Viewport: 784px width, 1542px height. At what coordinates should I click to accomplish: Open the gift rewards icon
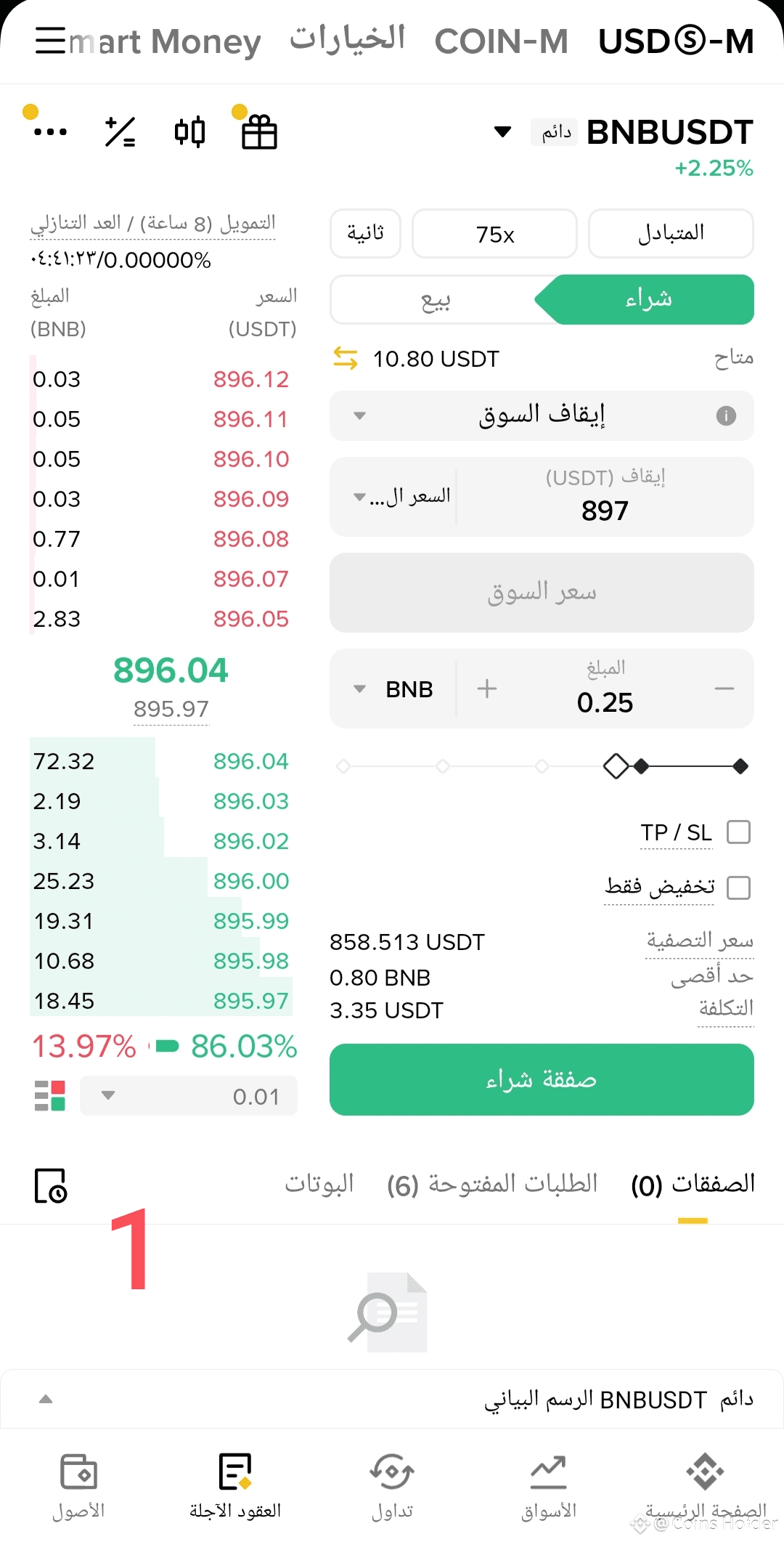(259, 132)
